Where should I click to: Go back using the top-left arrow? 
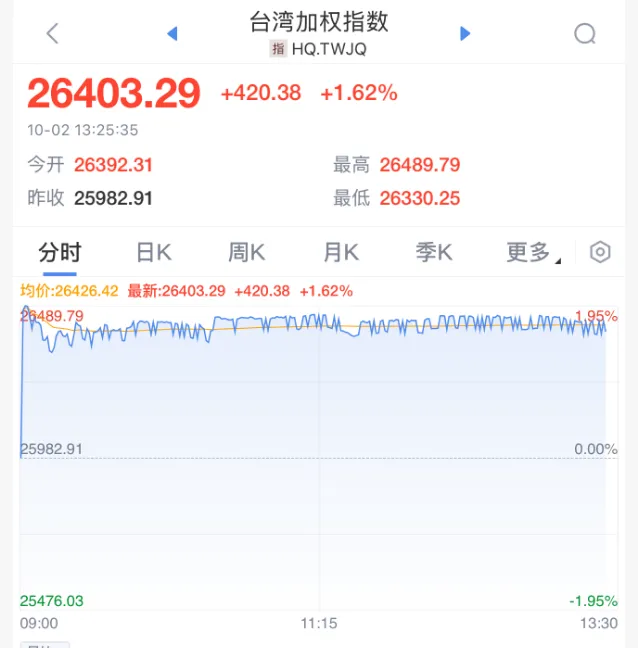point(53,33)
